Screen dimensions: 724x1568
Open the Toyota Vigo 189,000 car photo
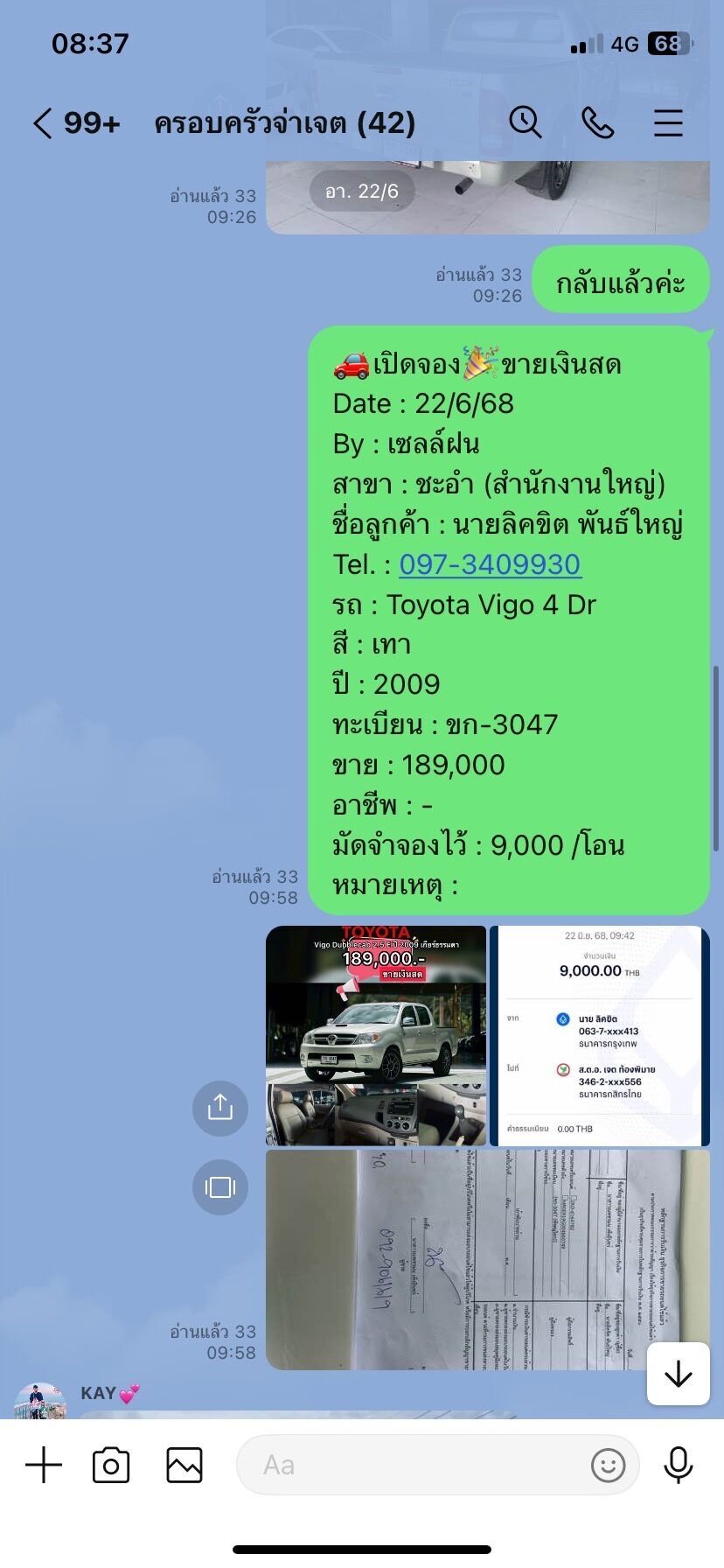376,1036
